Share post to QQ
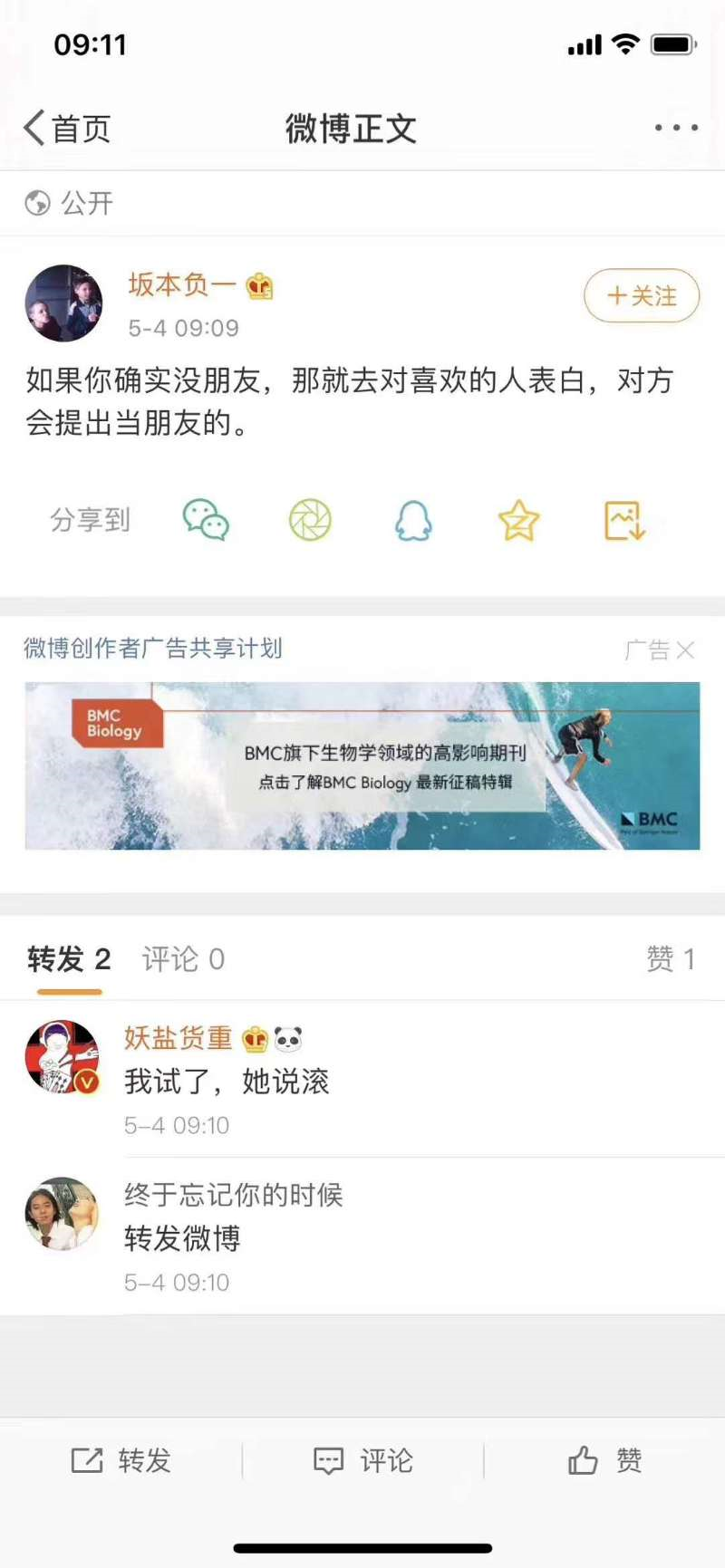Image resolution: width=725 pixels, height=1568 pixels. coord(413,521)
